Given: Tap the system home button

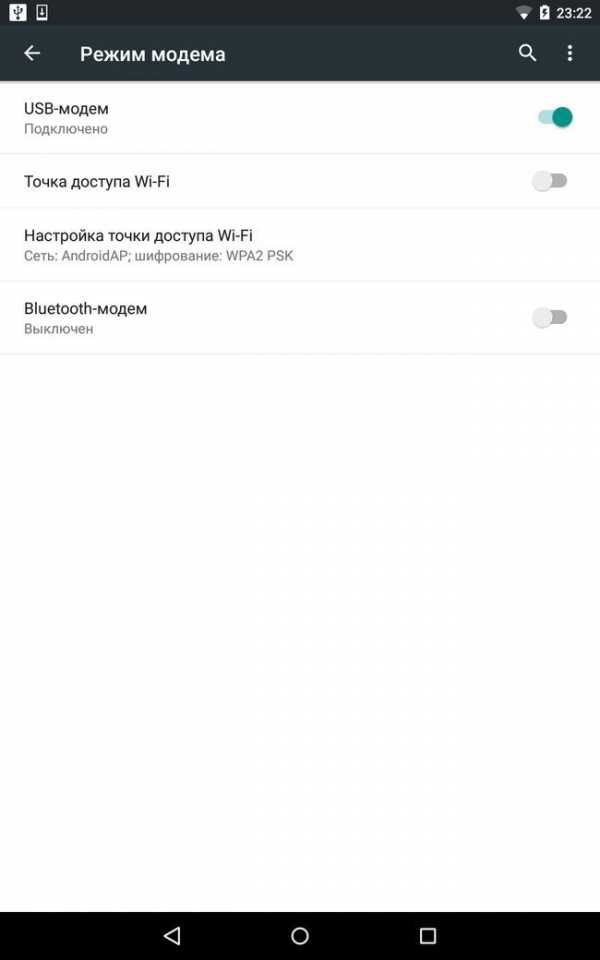Looking at the screenshot, I should coord(300,936).
